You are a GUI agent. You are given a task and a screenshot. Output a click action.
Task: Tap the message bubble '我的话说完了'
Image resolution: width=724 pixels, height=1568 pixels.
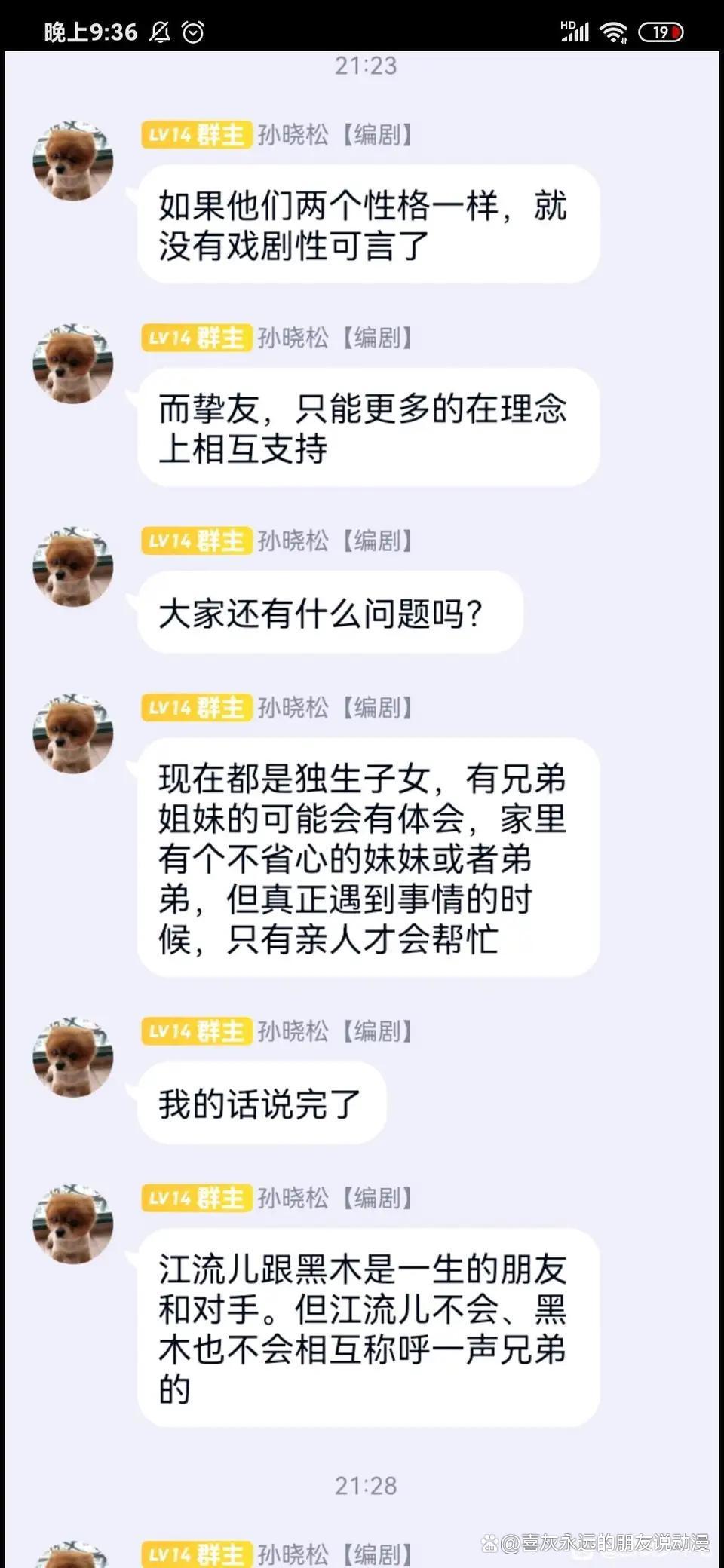(261, 1101)
